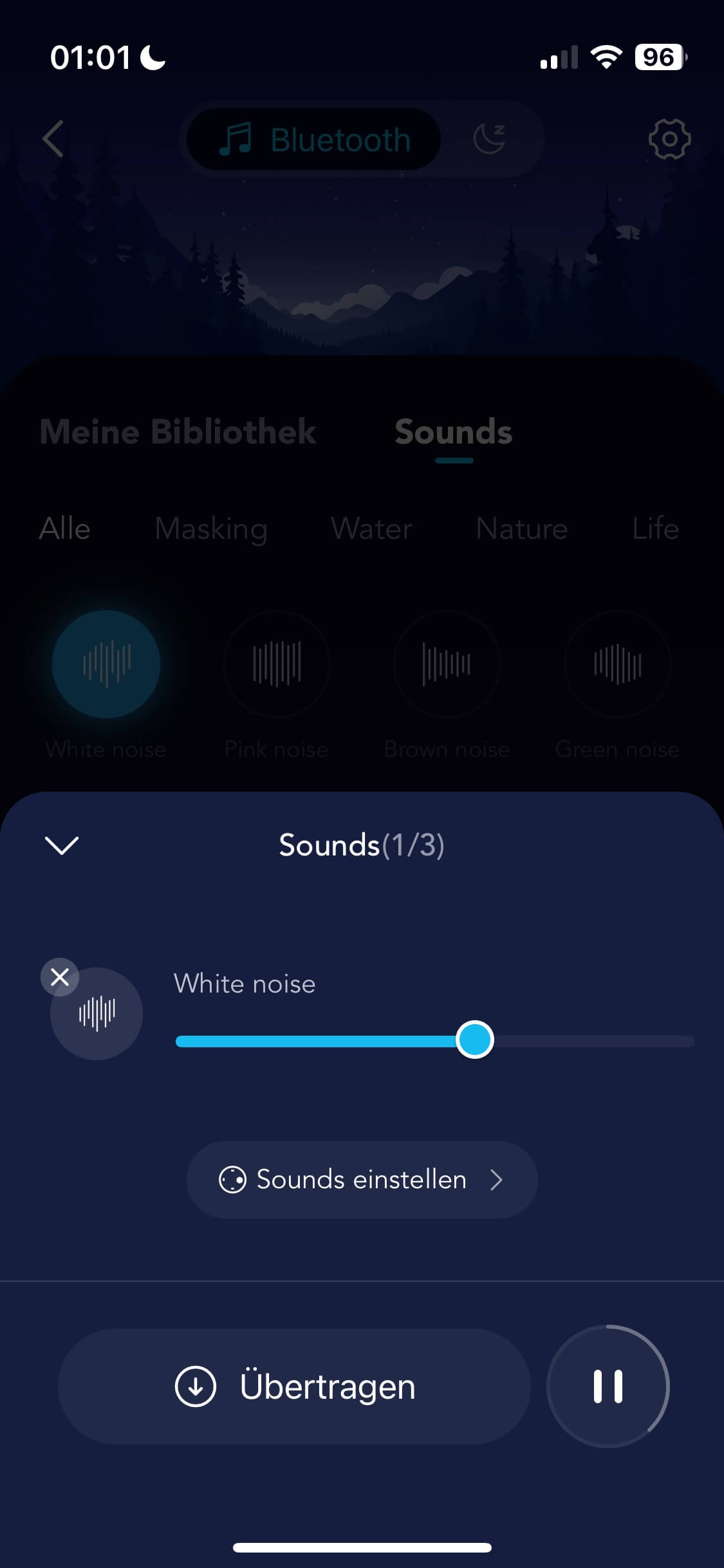Add Green noise to the mix
724x1568 pixels.
click(617, 664)
